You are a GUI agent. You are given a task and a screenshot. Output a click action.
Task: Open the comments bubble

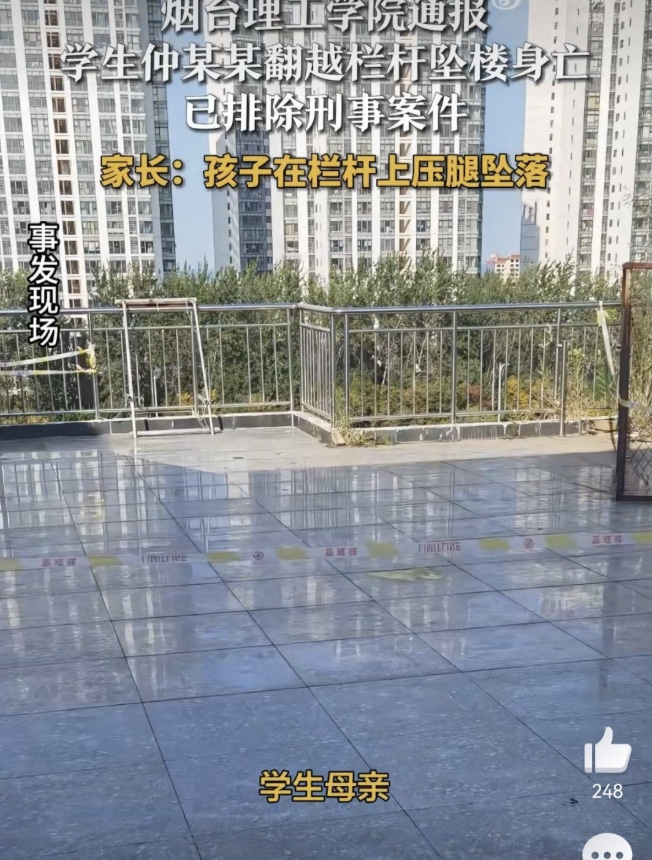[607, 850]
